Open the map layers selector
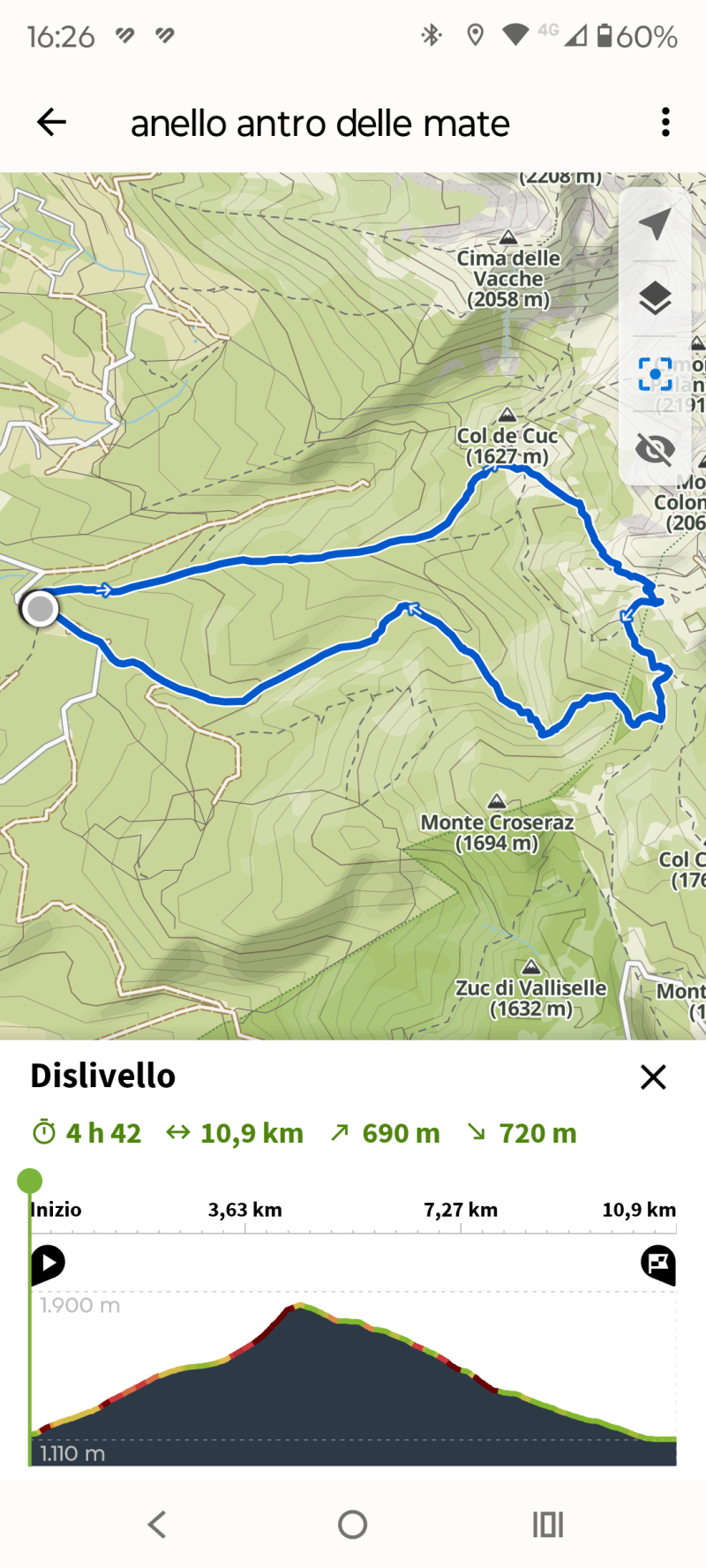The height and width of the screenshot is (1568, 706). [x=655, y=299]
